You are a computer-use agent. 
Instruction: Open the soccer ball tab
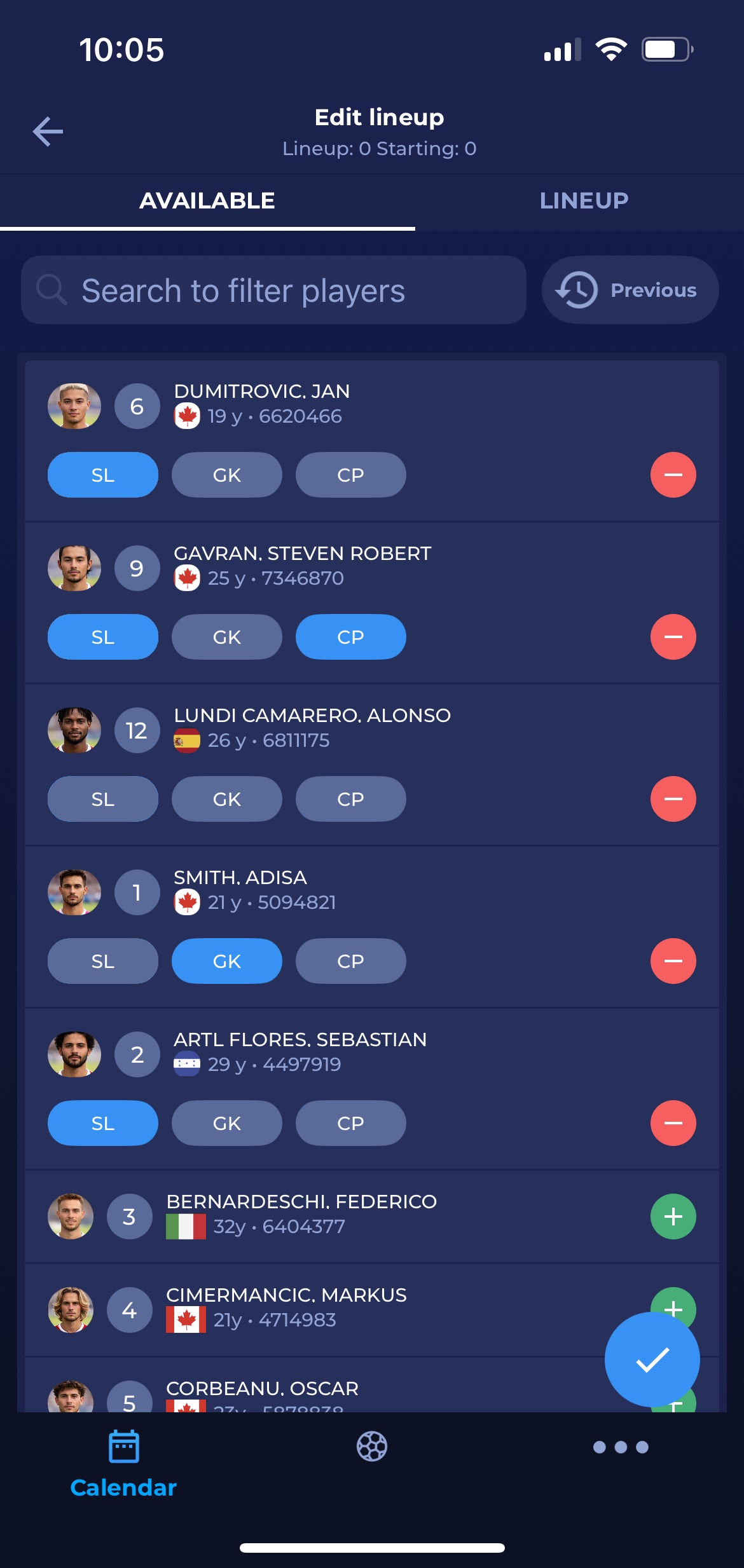click(x=372, y=1447)
